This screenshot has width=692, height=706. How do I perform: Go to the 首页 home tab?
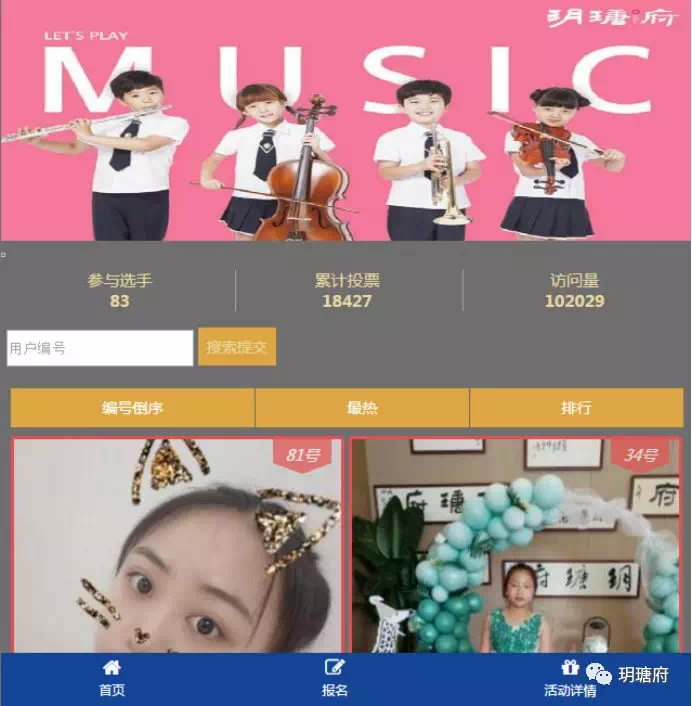click(x=112, y=679)
